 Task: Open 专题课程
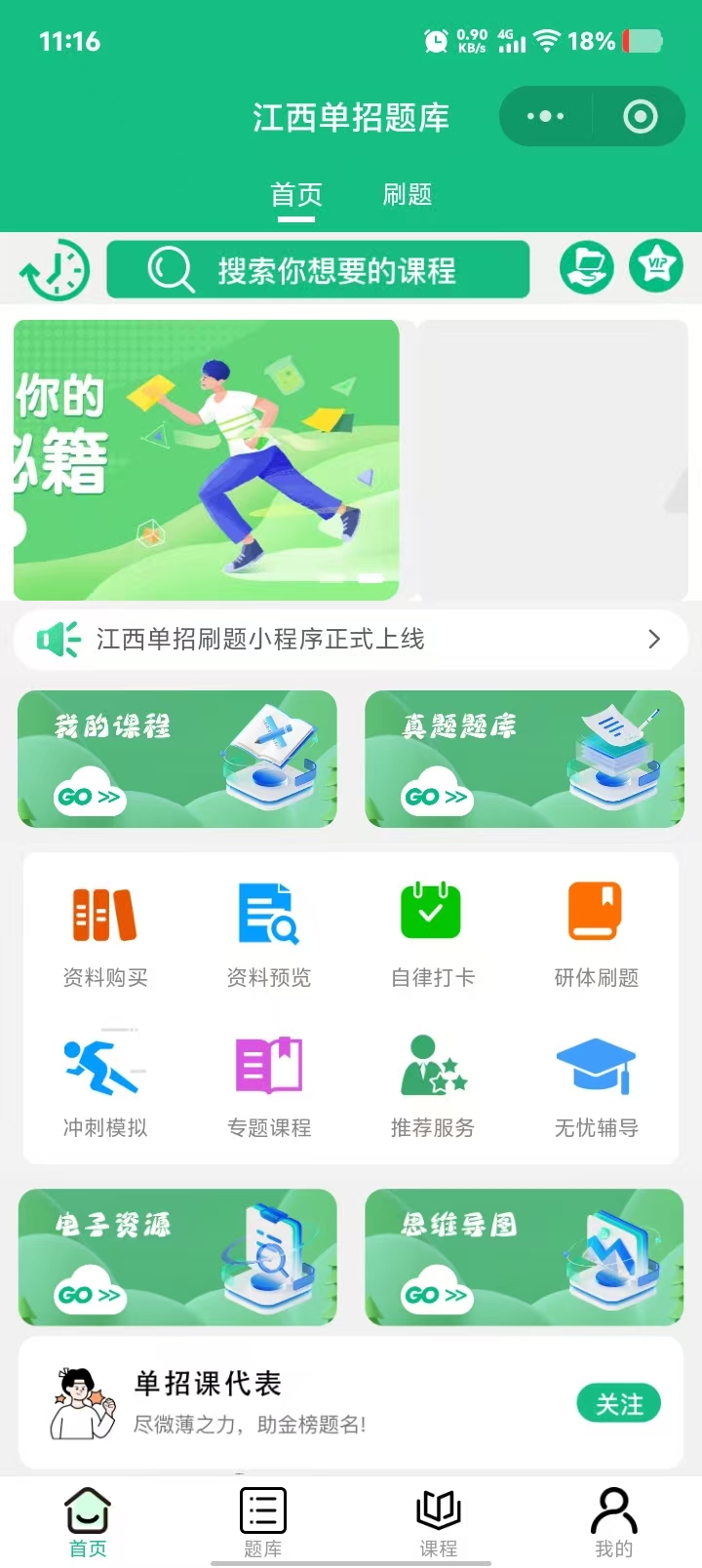pyautogui.click(x=269, y=1084)
